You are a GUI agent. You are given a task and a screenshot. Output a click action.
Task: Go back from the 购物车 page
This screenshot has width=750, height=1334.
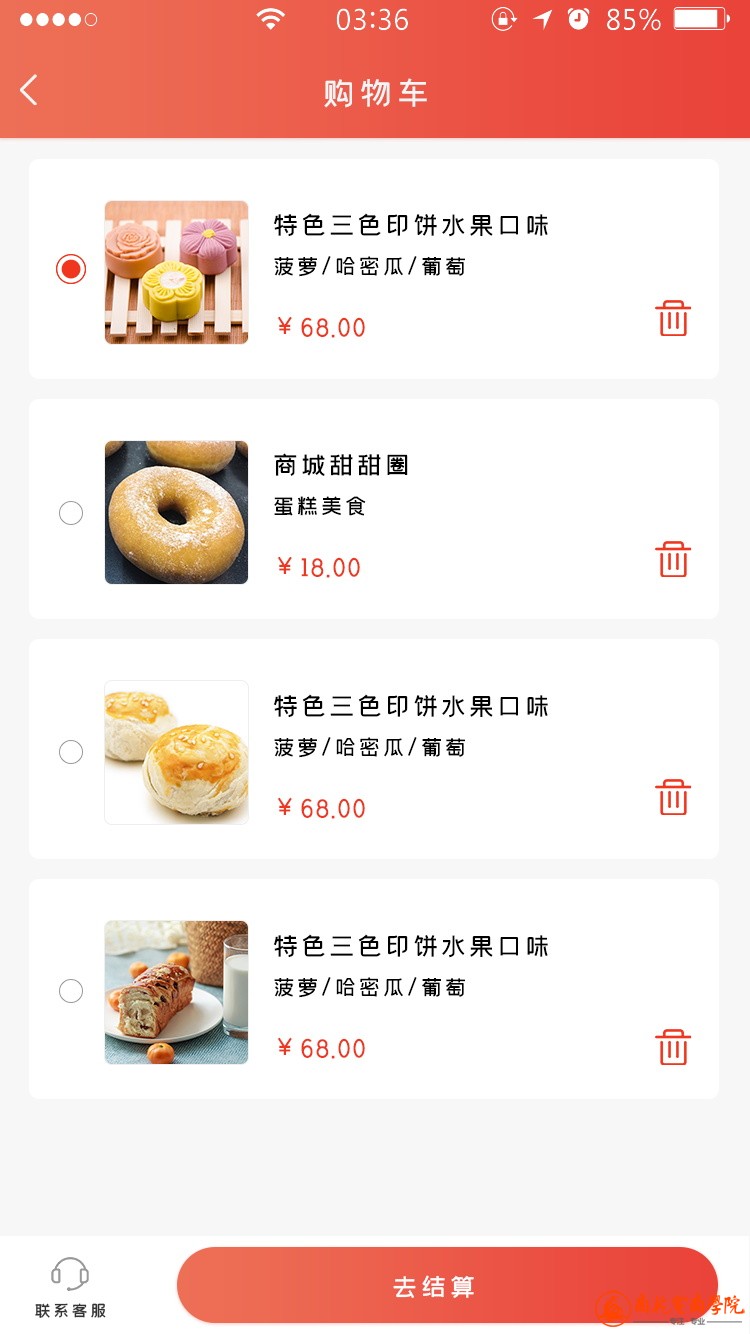[29, 91]
